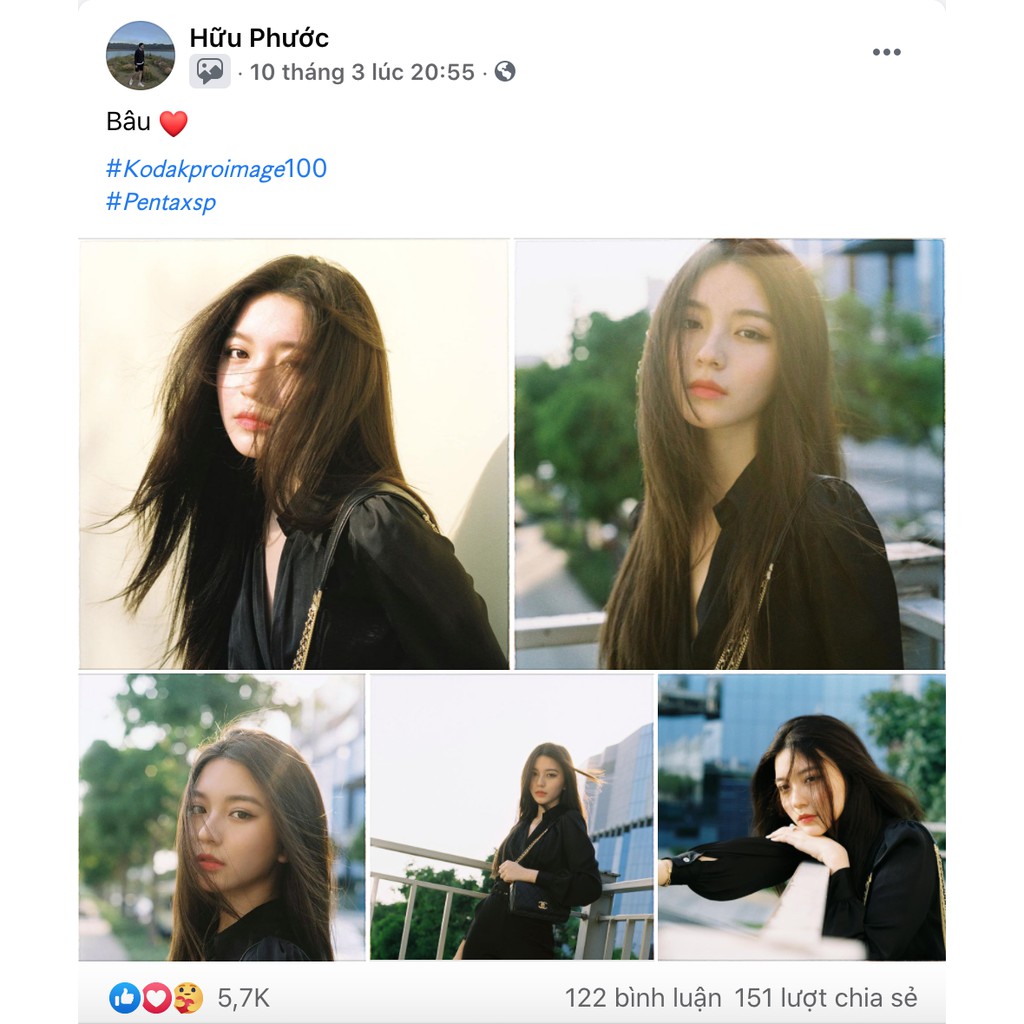Open the photo of the woman leaning on the railing
This screenshot has height=1024, width=1024.
coord(801,817)
